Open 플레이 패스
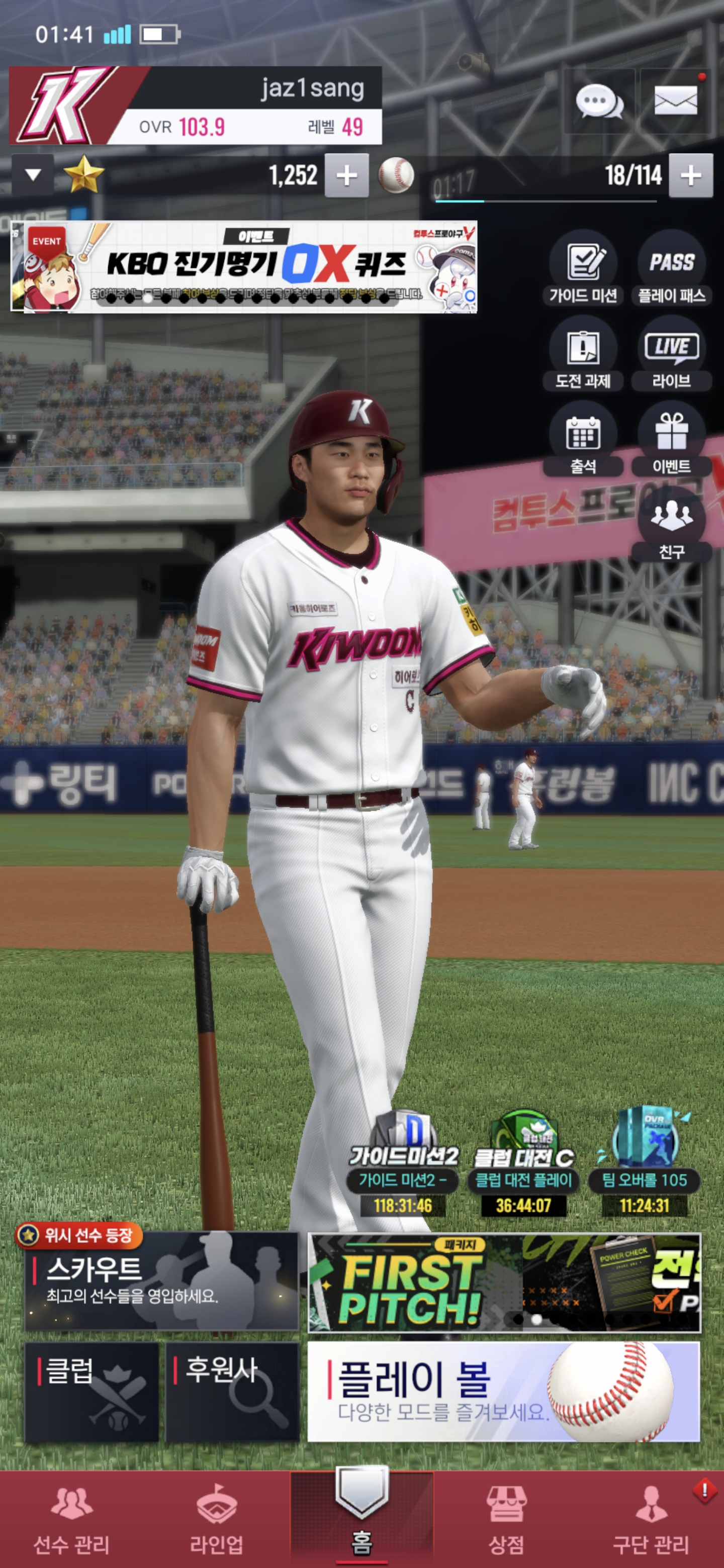This screenshot has width=724, height=1568. [x=671, y=268]
